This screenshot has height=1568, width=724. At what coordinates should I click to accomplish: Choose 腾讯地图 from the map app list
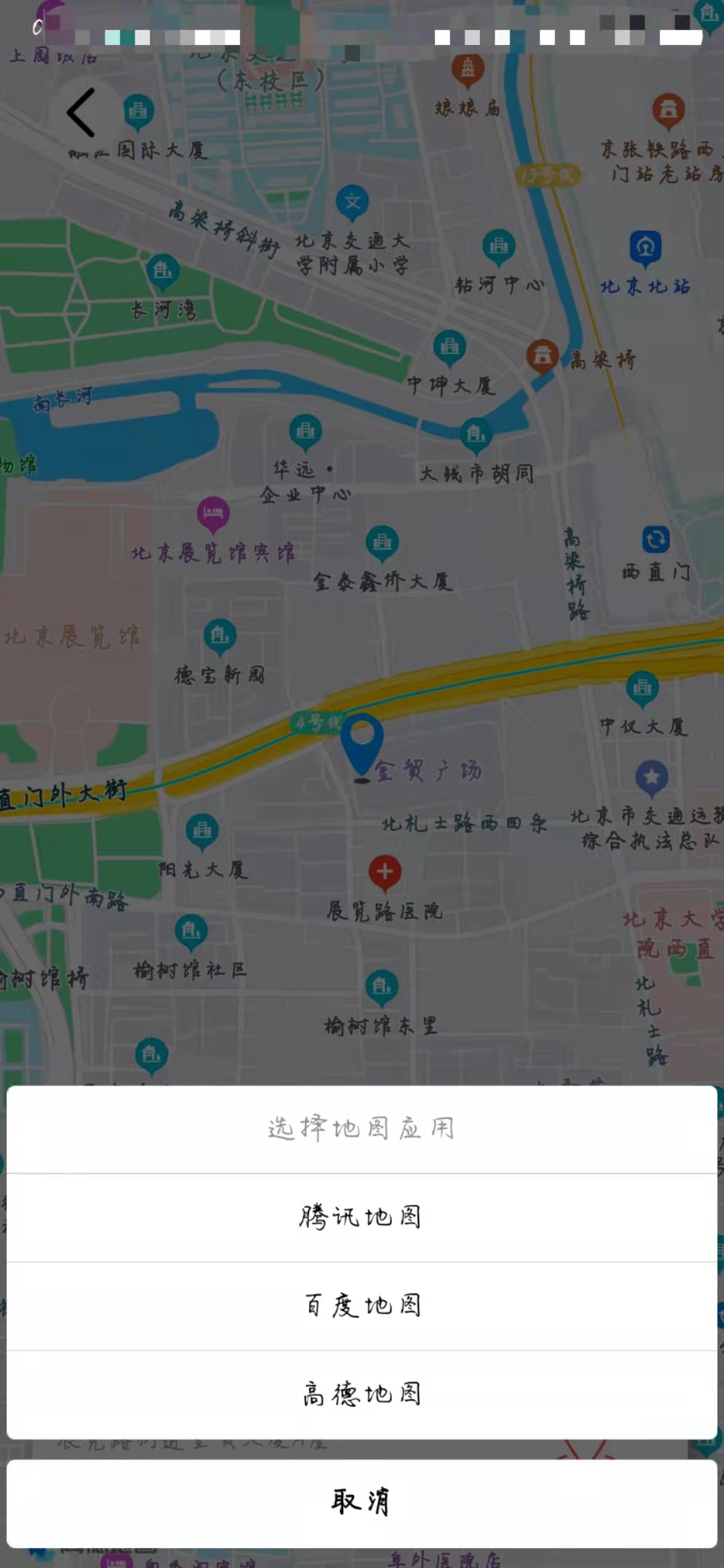tap(361, 1217)
